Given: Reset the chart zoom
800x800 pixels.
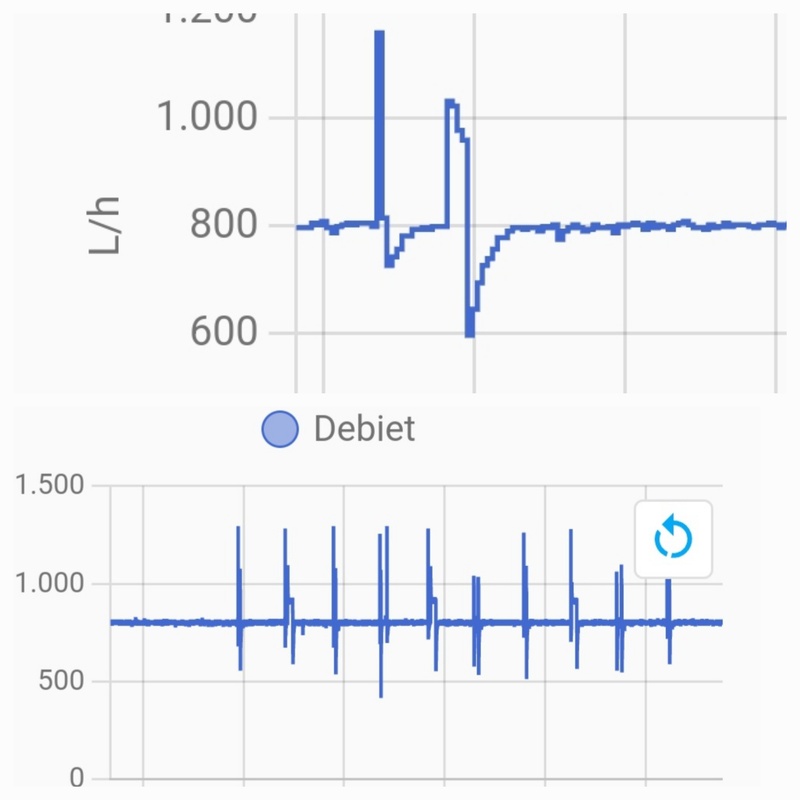Looking at the screenshot, I should 673,539.
